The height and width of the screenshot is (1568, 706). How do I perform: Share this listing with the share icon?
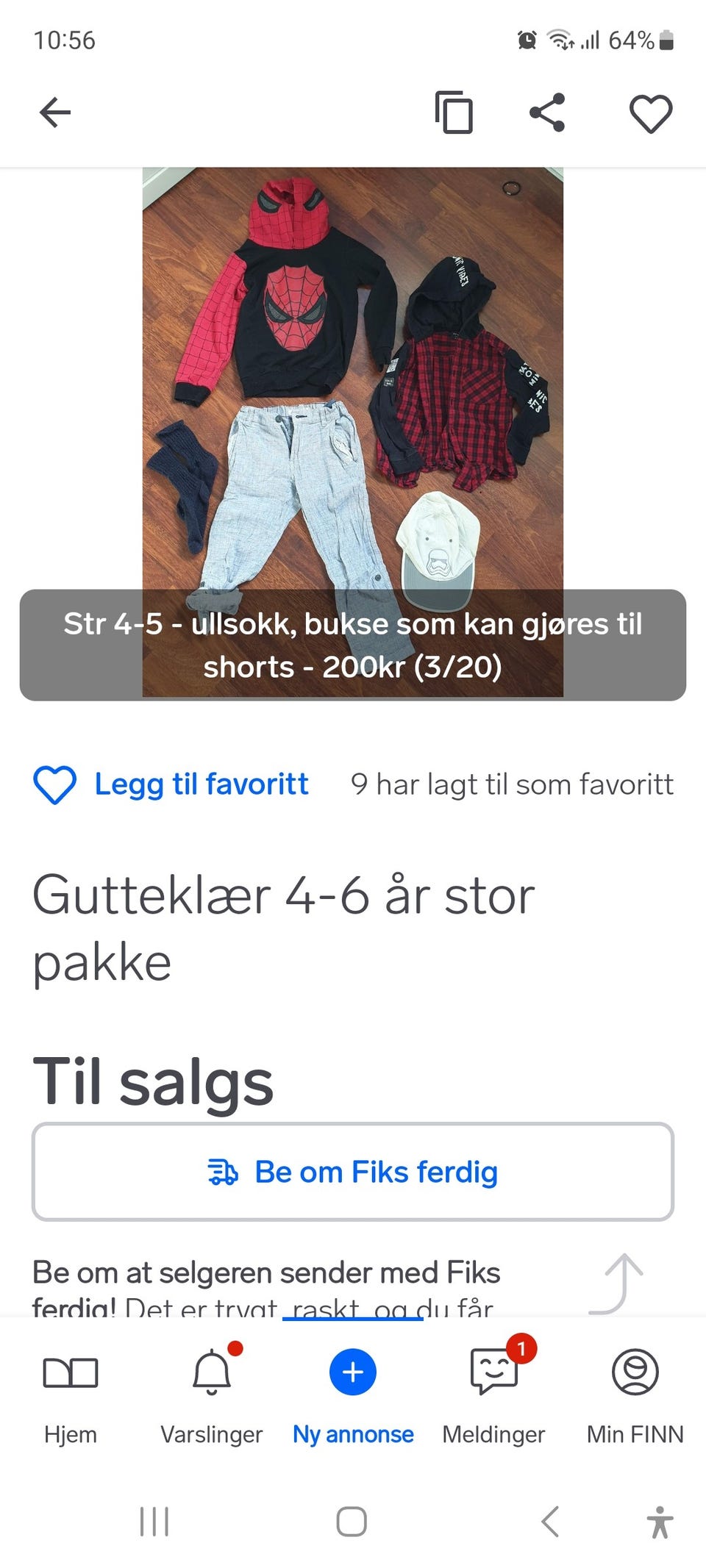point(547,112)
